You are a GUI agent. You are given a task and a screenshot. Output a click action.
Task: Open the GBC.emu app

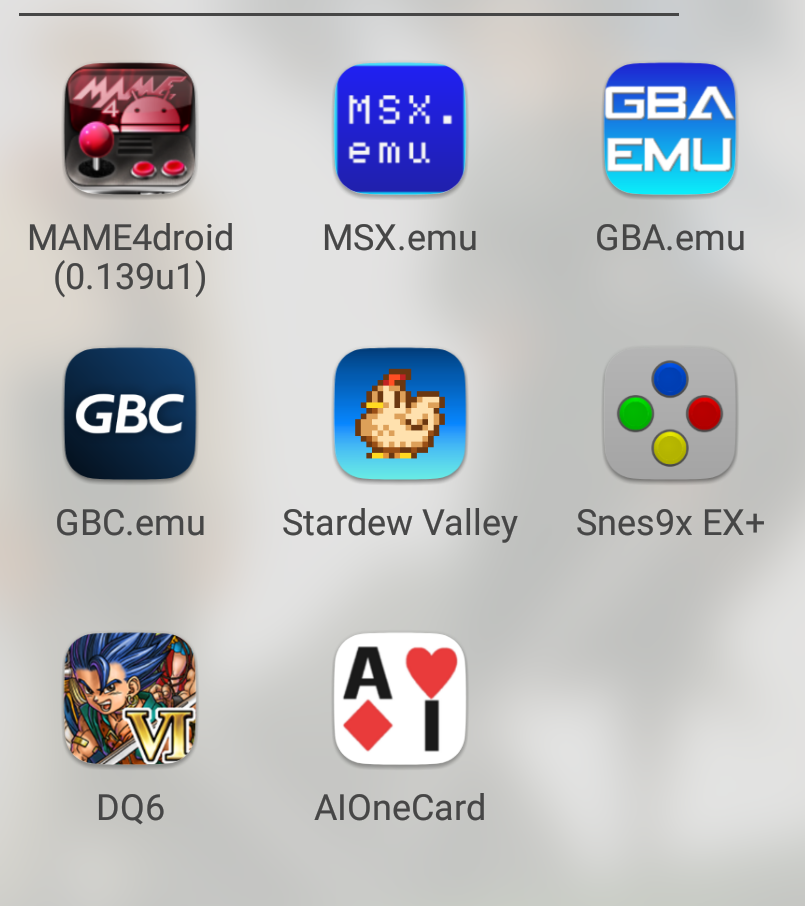tap(130, 414)
